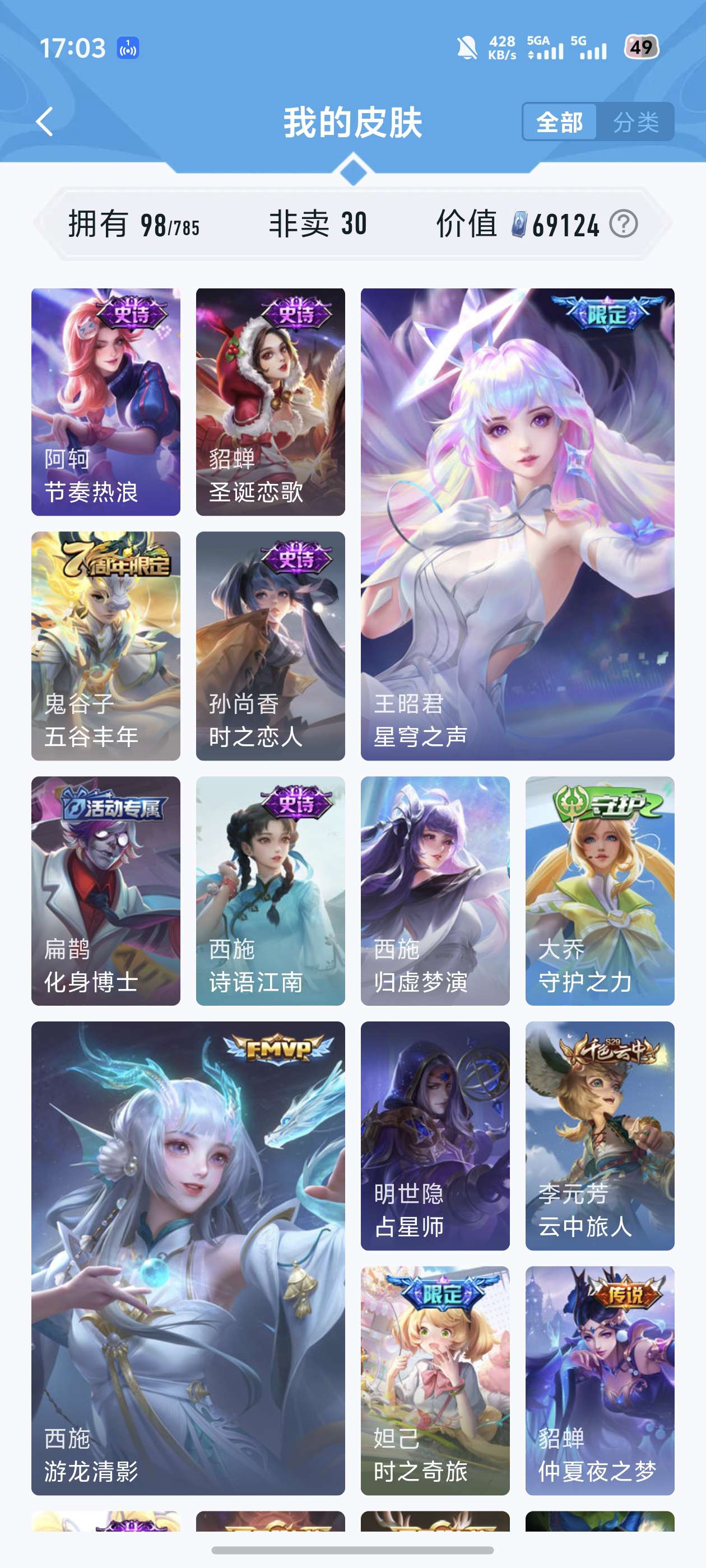
Task: Open the 鬼谷子 五谷丰年 skin
Action: [x=106, y=646]
